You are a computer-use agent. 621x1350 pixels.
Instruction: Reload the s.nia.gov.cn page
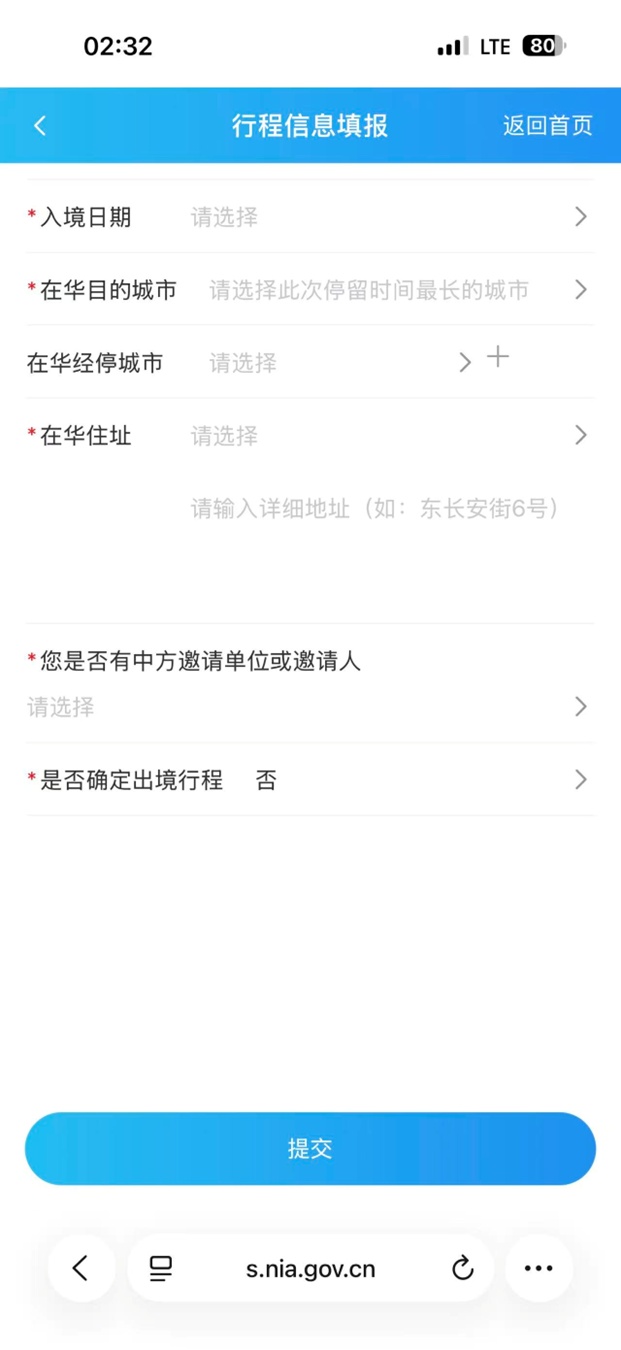pyautogui.click(x=462, y=1269)
